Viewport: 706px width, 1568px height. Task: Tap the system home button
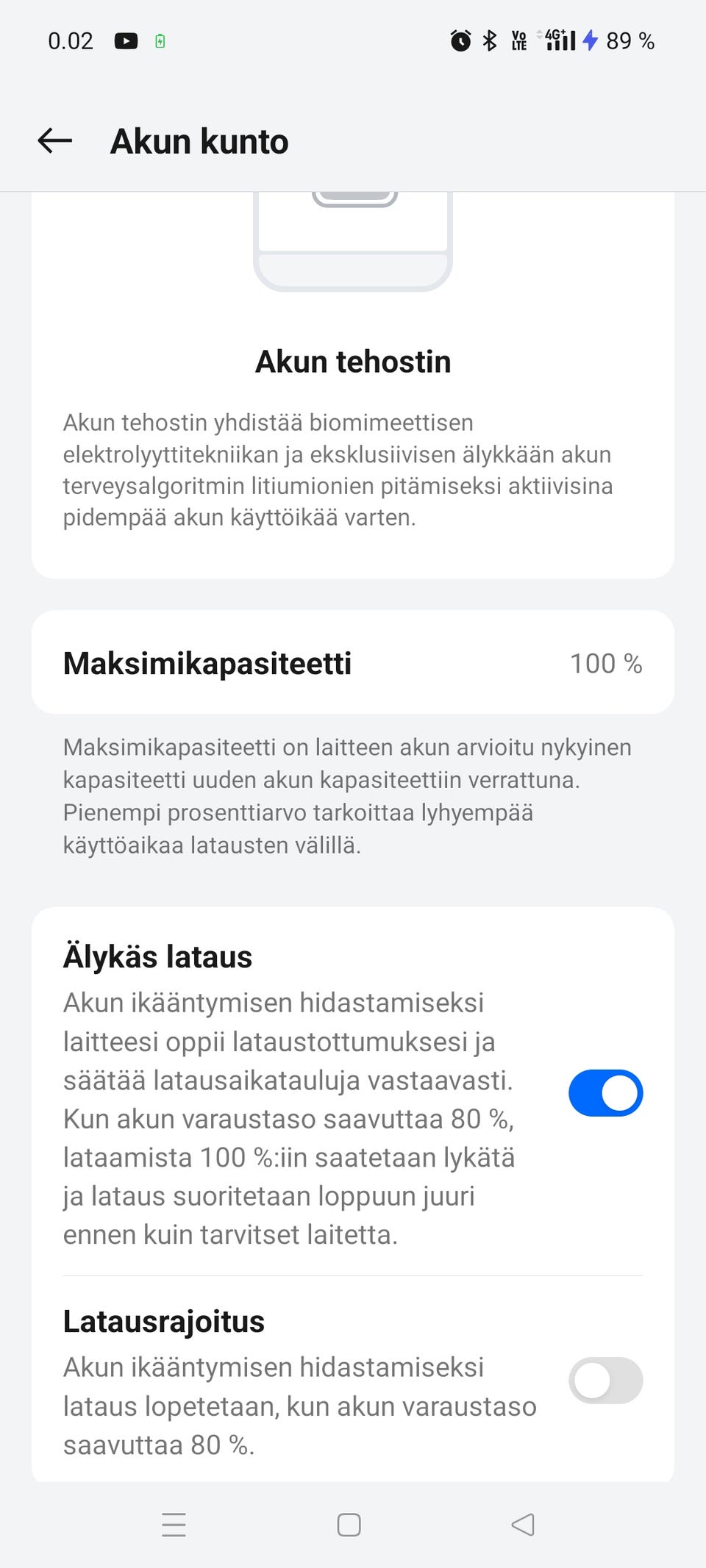[349, 1525]
